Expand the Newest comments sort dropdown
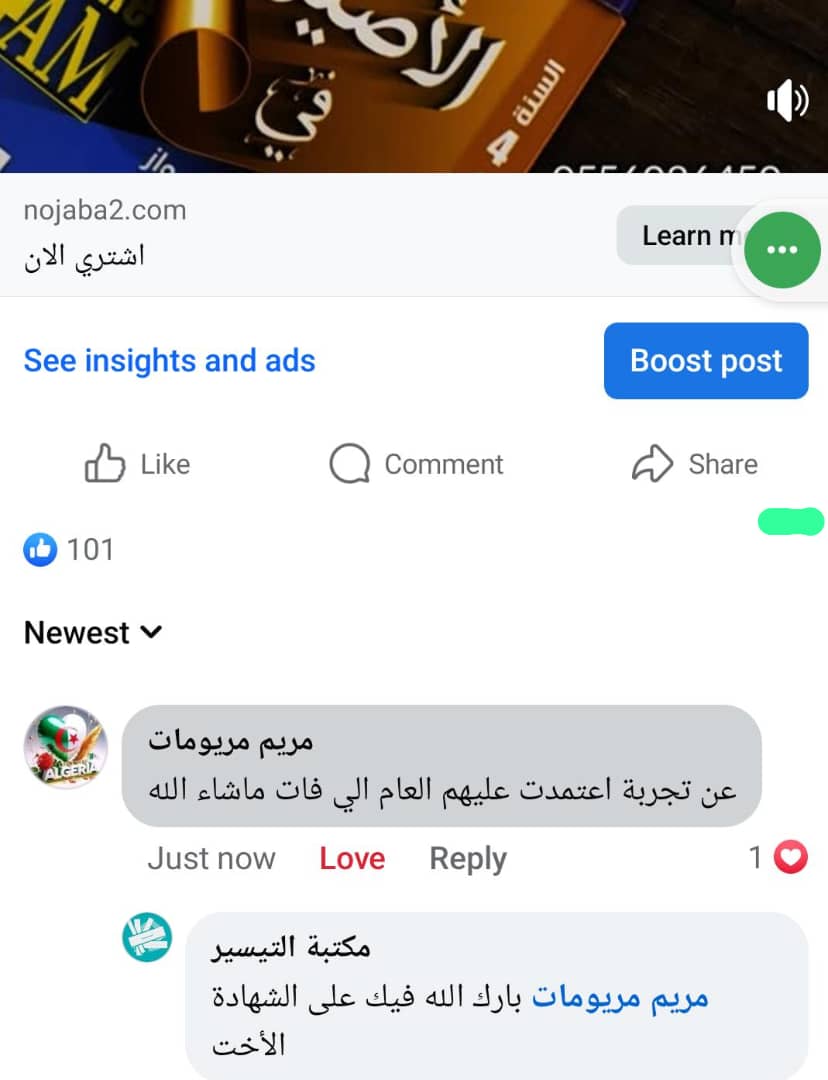 [92, 633]
